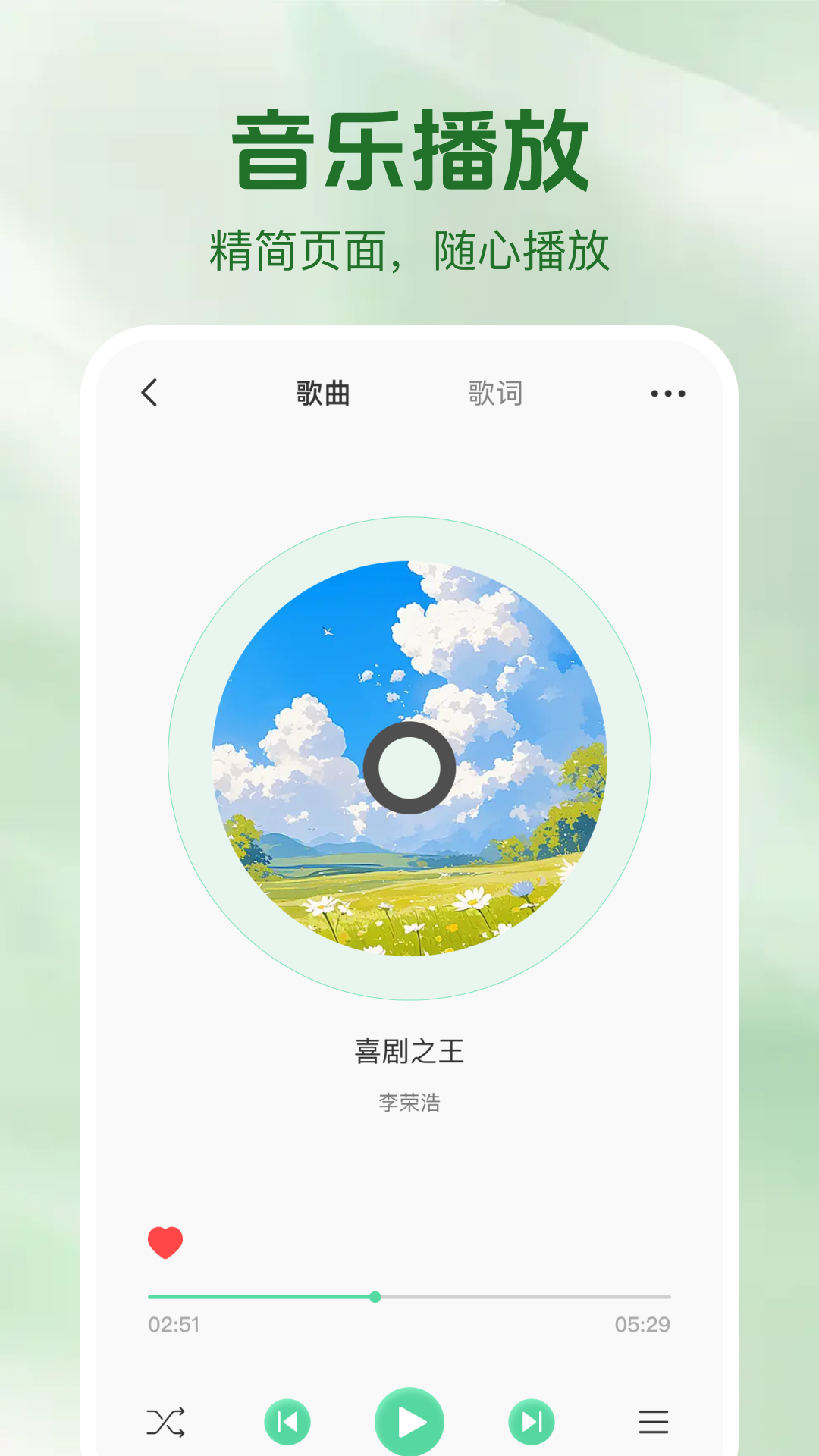
Task: Skip to the next track
Action: click(x=531, y=1420)
